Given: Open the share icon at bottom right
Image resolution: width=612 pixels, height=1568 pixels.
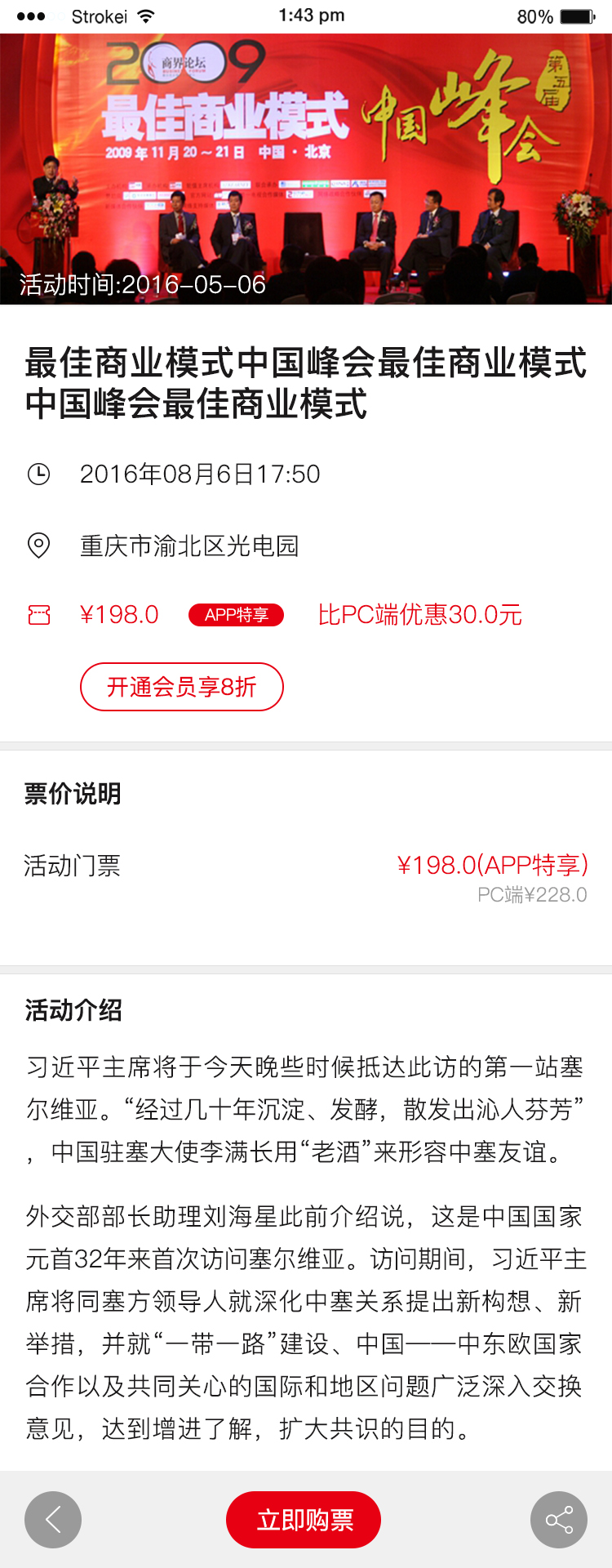Looking at the screenshot, I should 558,1519.
